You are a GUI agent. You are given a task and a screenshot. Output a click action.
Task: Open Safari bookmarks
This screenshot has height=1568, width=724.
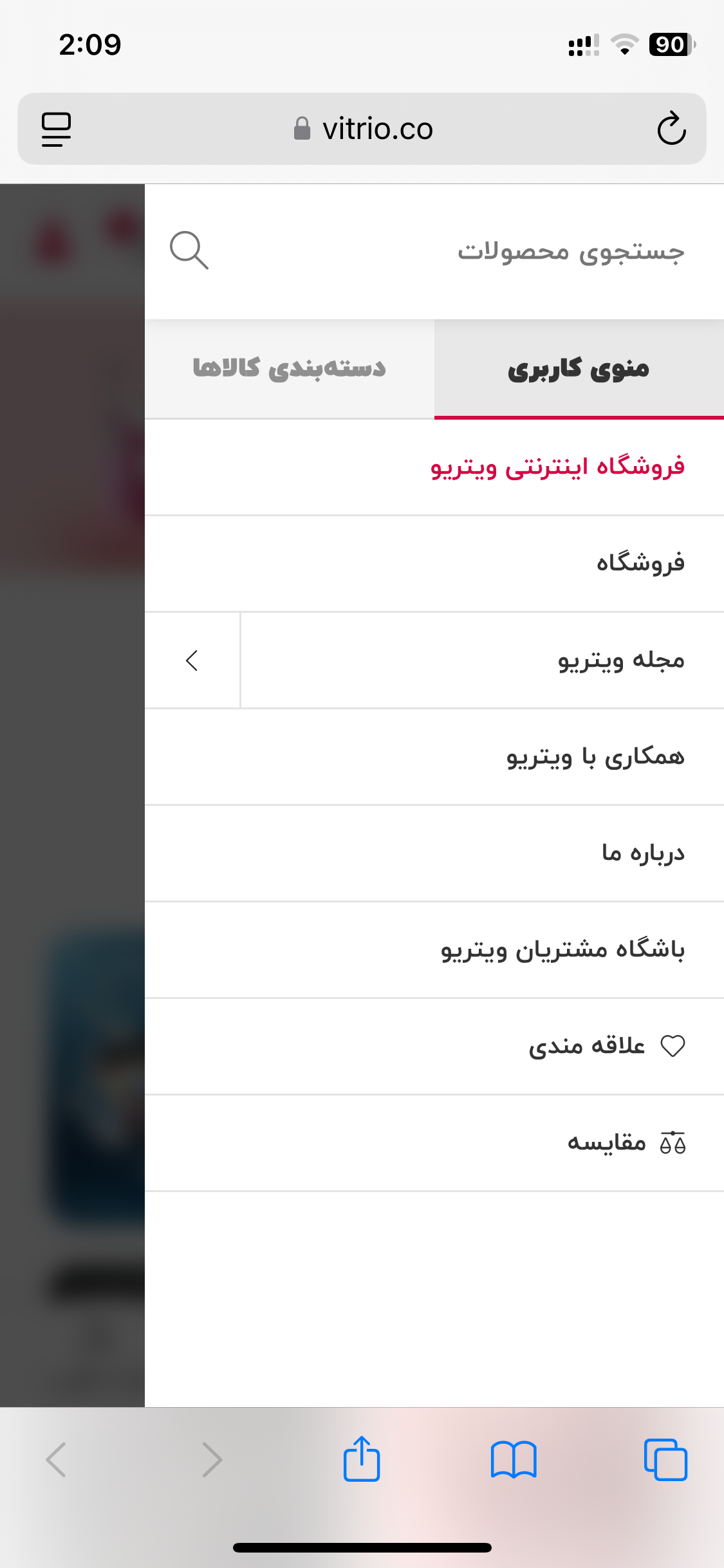coord(513,1459)
